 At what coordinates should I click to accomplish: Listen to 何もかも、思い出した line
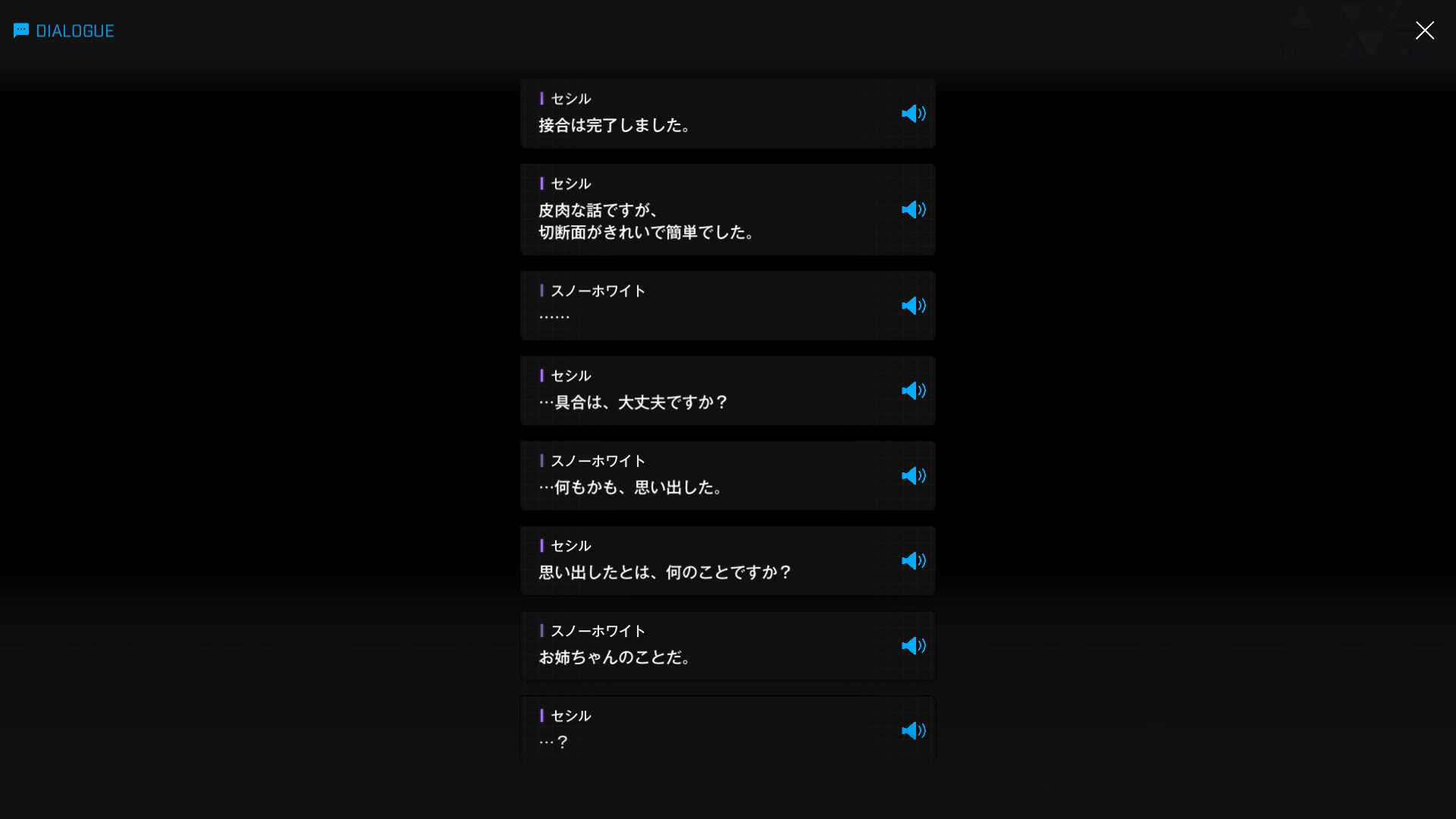(913, 475)
